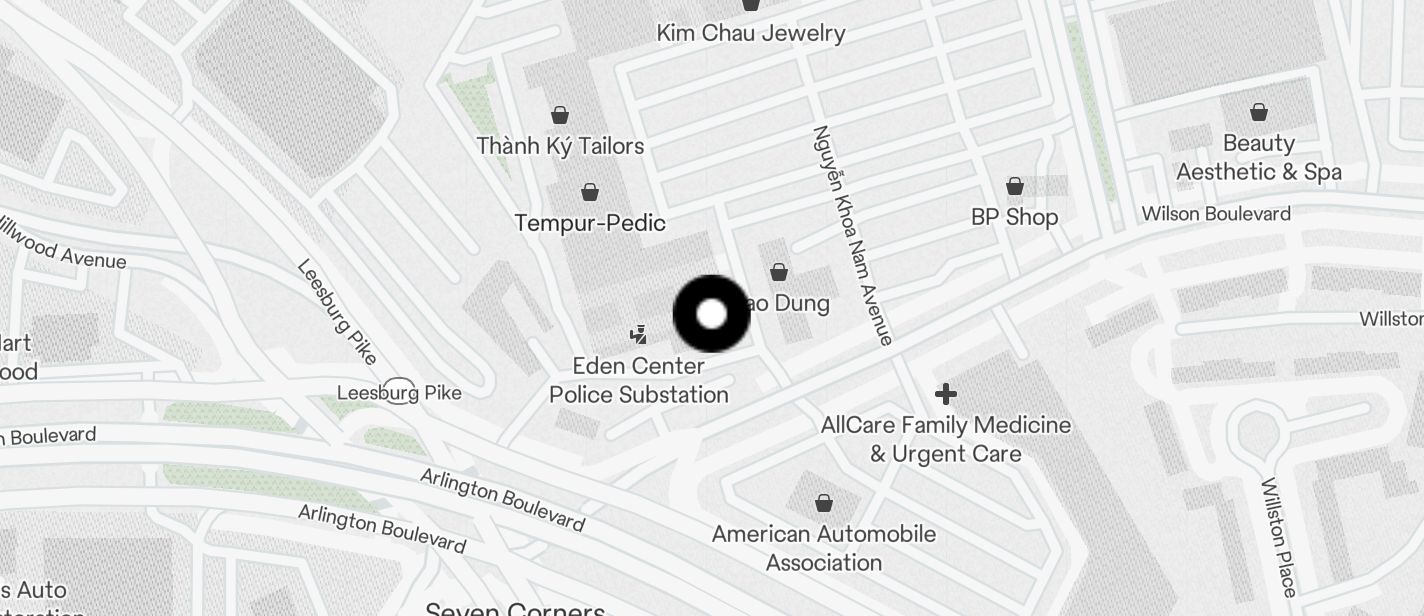The width and height of the screenshot is (1424, 616).
Task: Tap the black location pin marker
Action: [x=711, y=314]
